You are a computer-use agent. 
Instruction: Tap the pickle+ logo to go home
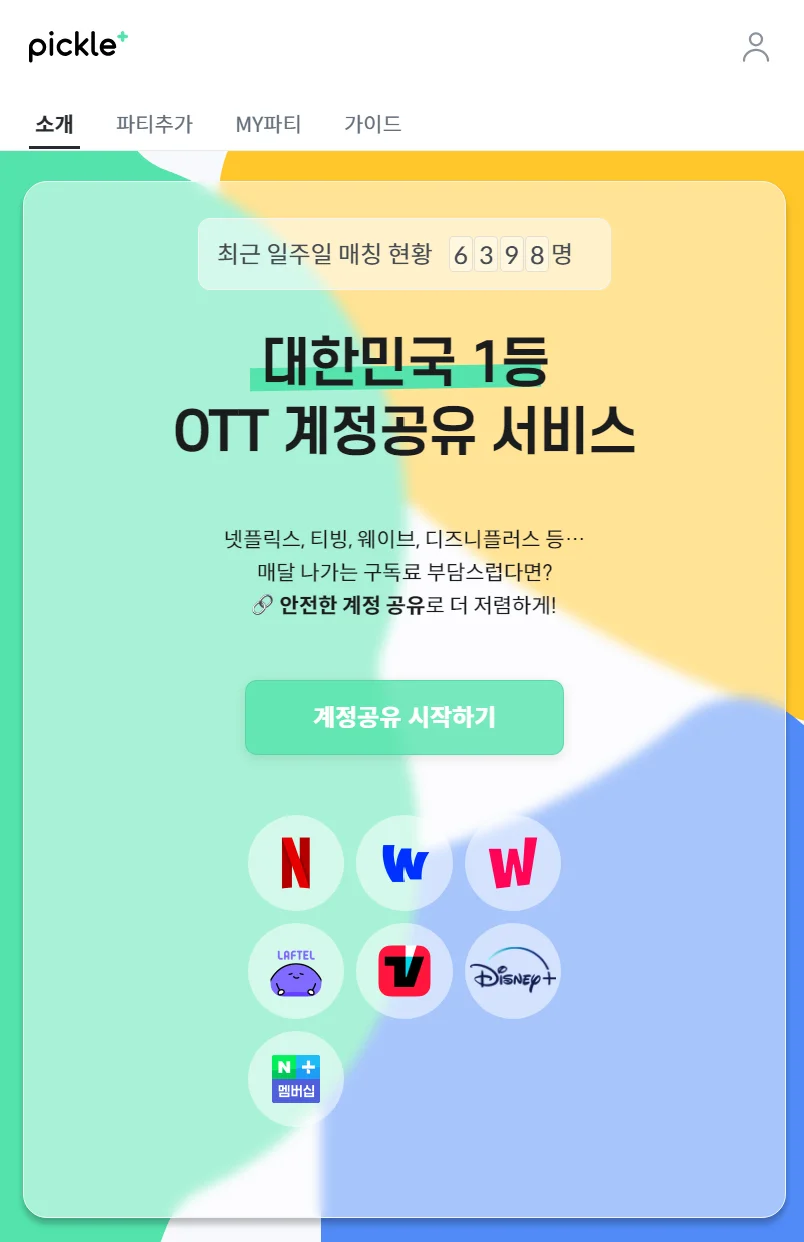pos(78,46)
